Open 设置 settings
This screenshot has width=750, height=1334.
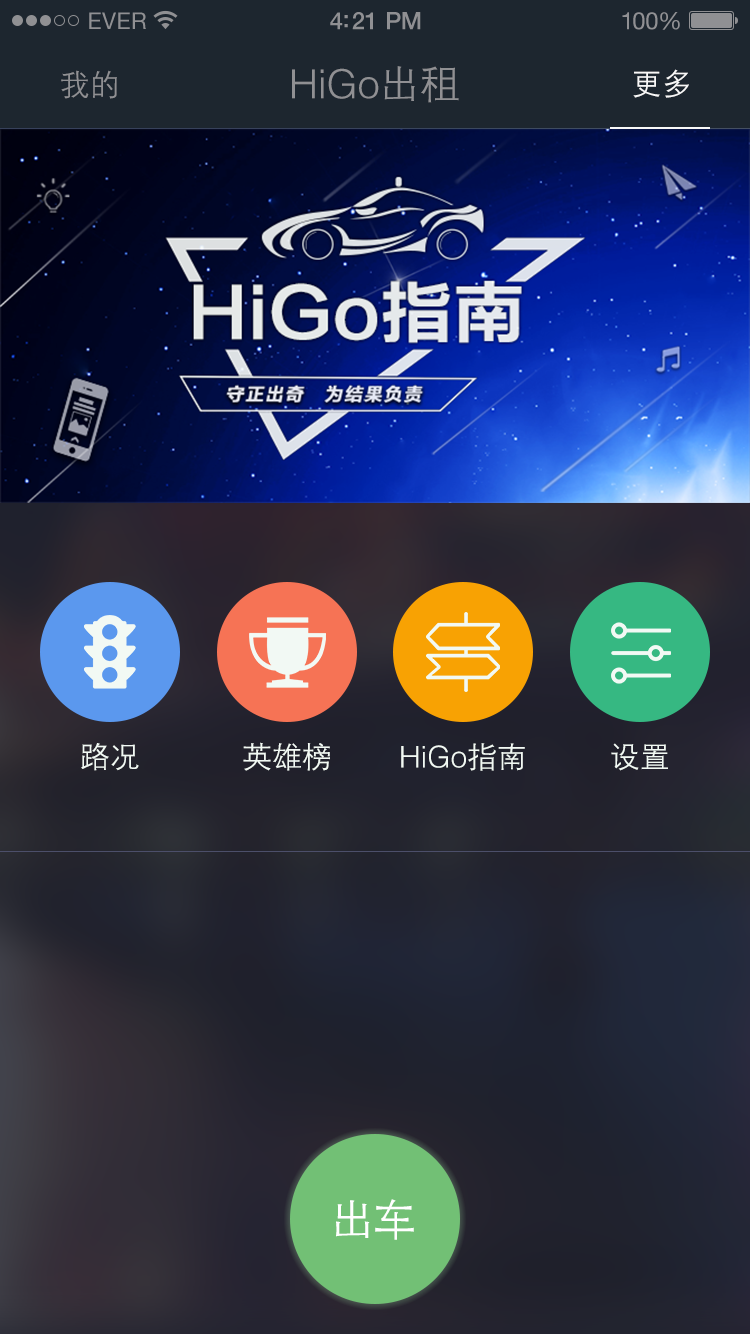[x=640, y=652]
